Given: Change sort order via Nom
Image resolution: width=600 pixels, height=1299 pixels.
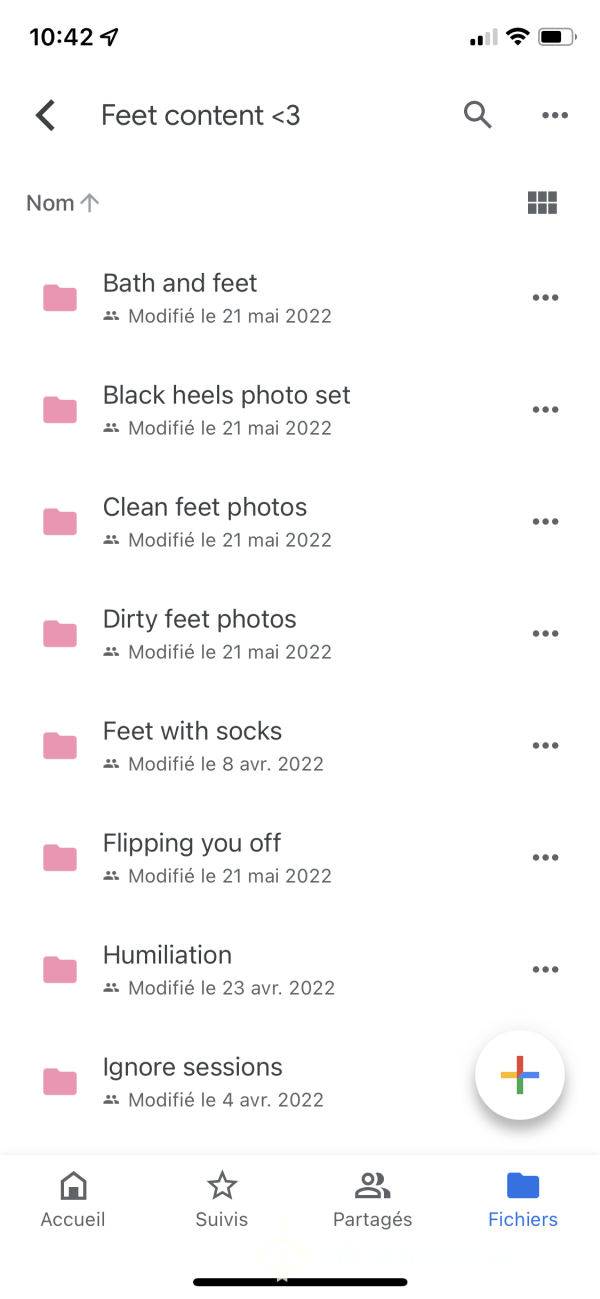Looking at the screenshot, I should 63,203.
